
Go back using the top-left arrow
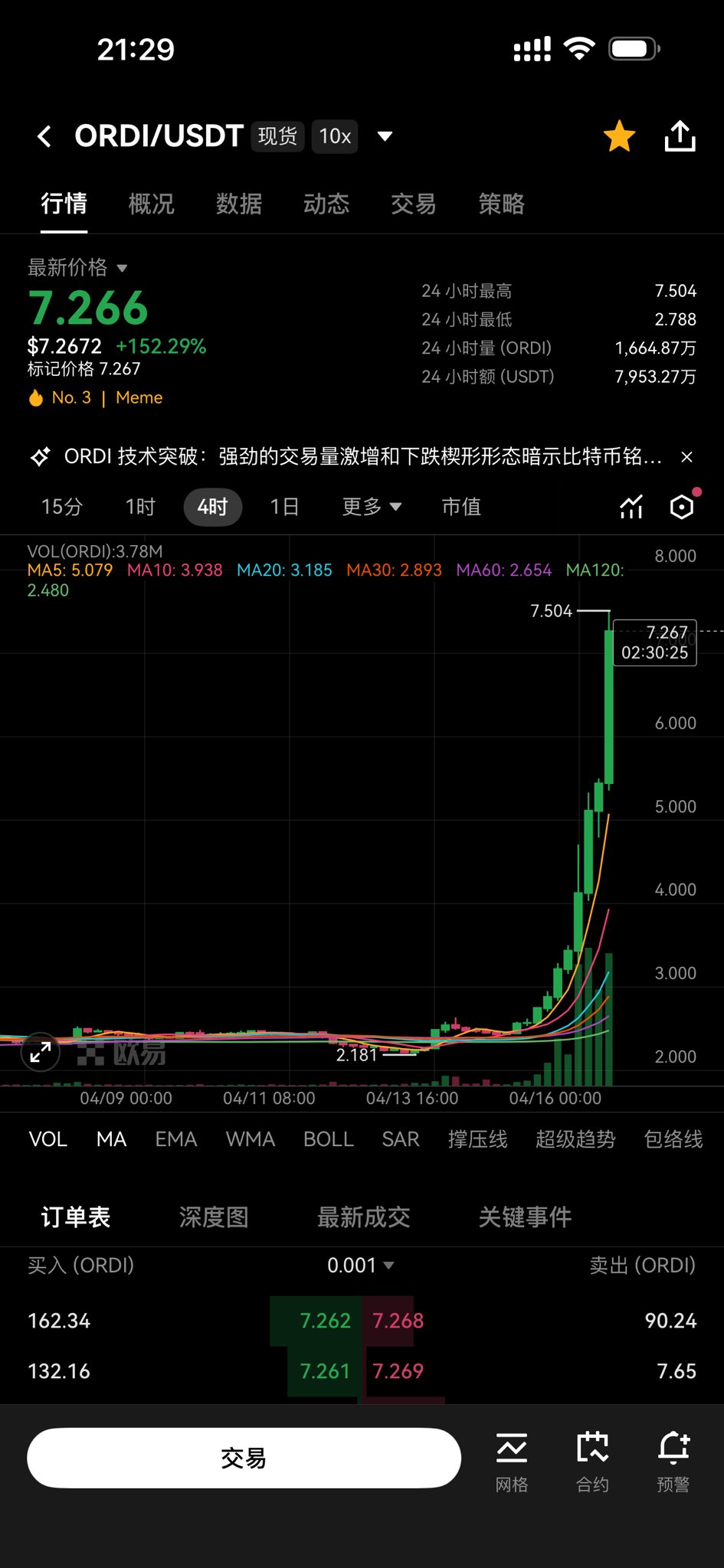pyautogui.click(x=44, y=137)
